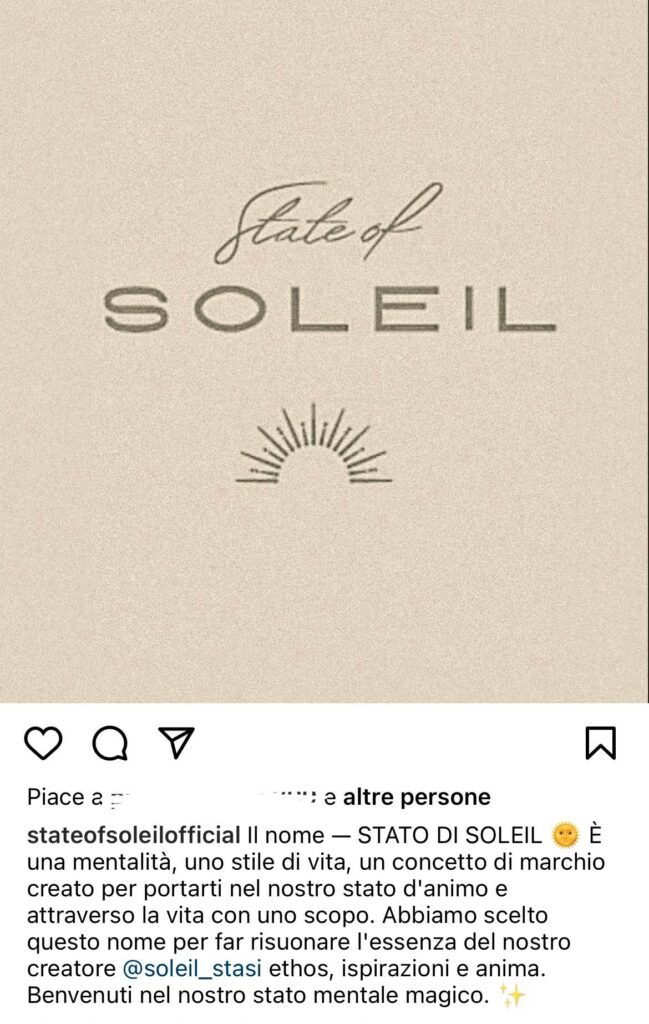The image size is (649, 1024).
Task: View the 'altre persone' likes list
Action: point(416,797)
